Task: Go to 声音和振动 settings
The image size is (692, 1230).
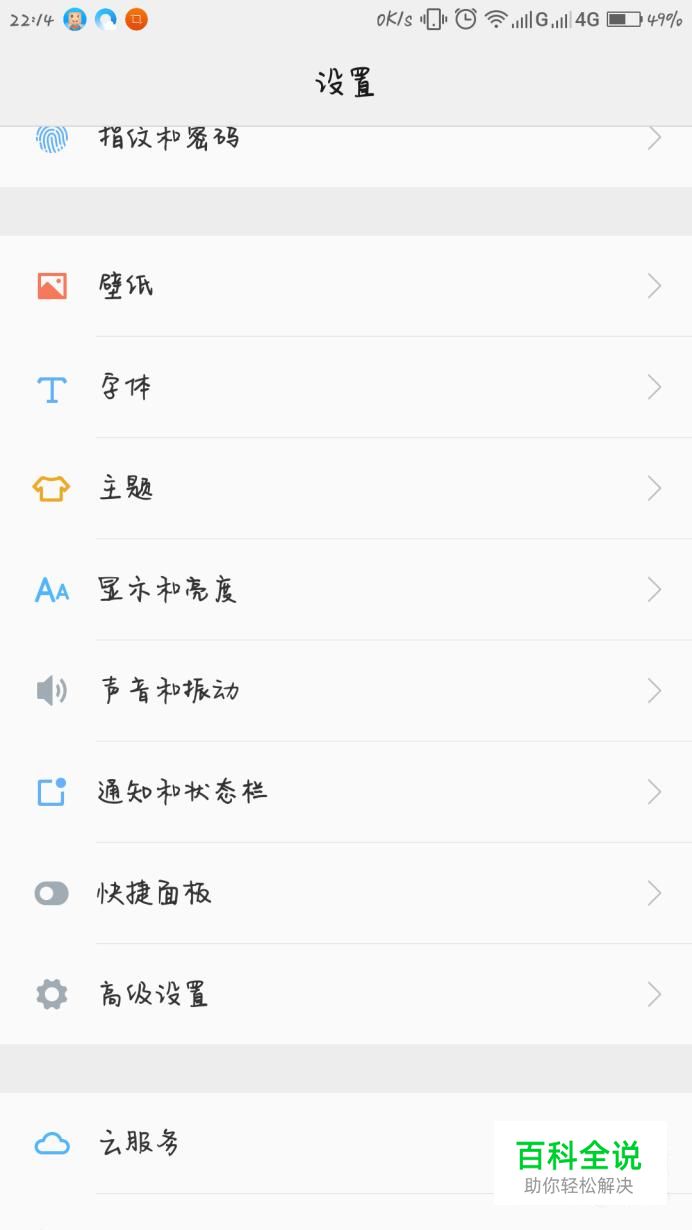Action: [x=346, y=691]
